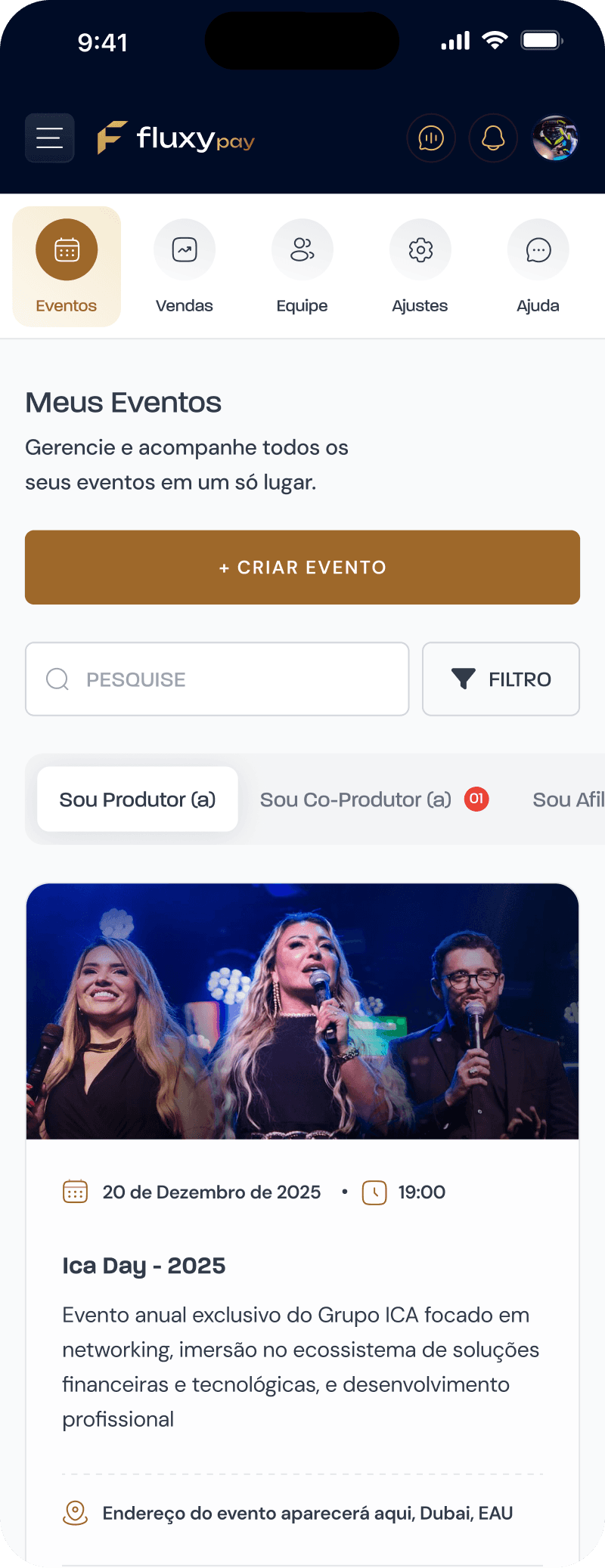Open the Ajustes settings section

[x=420, y=266]
